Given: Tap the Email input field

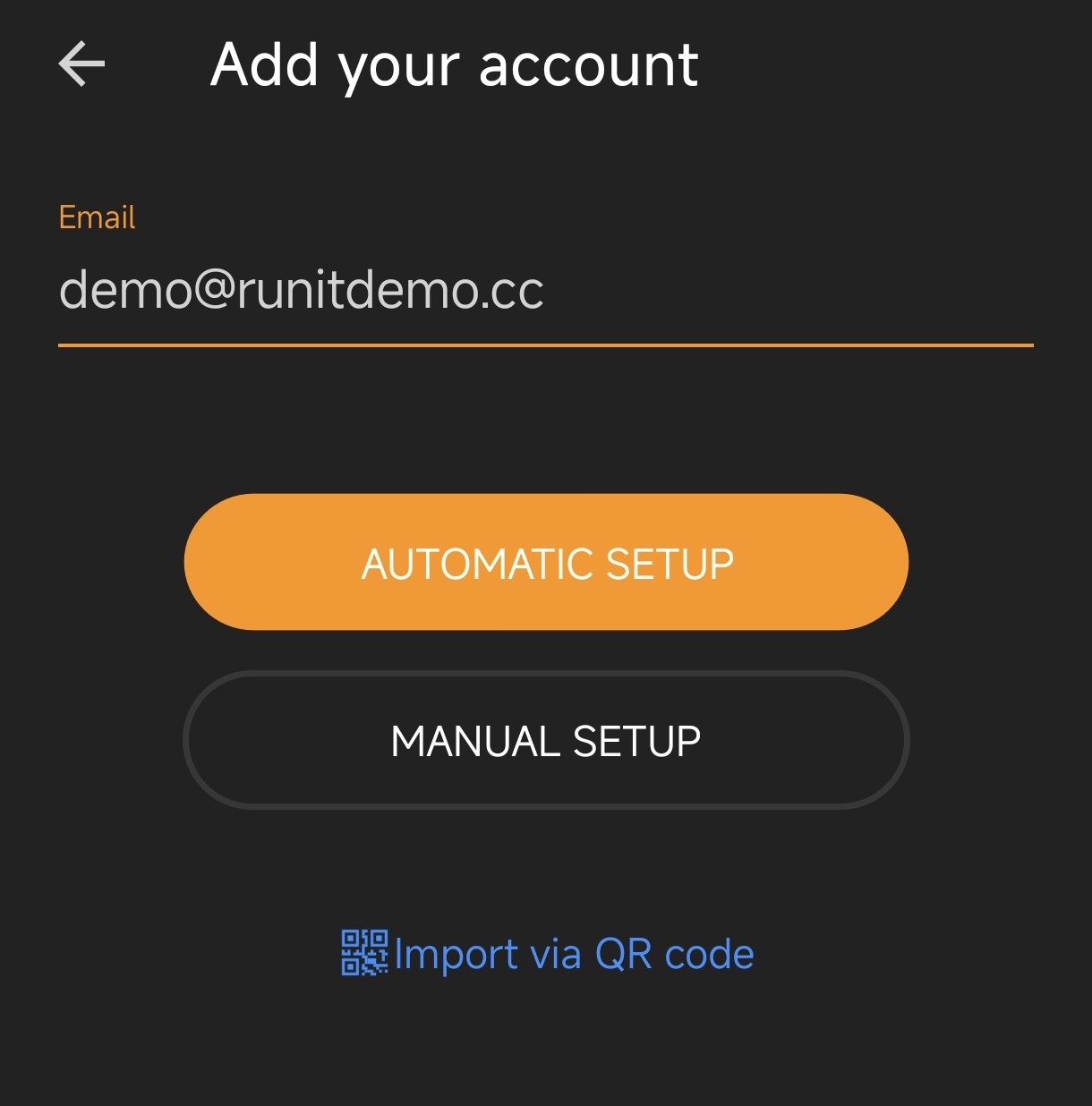Looking at the screenshot, I should (544, 291).
